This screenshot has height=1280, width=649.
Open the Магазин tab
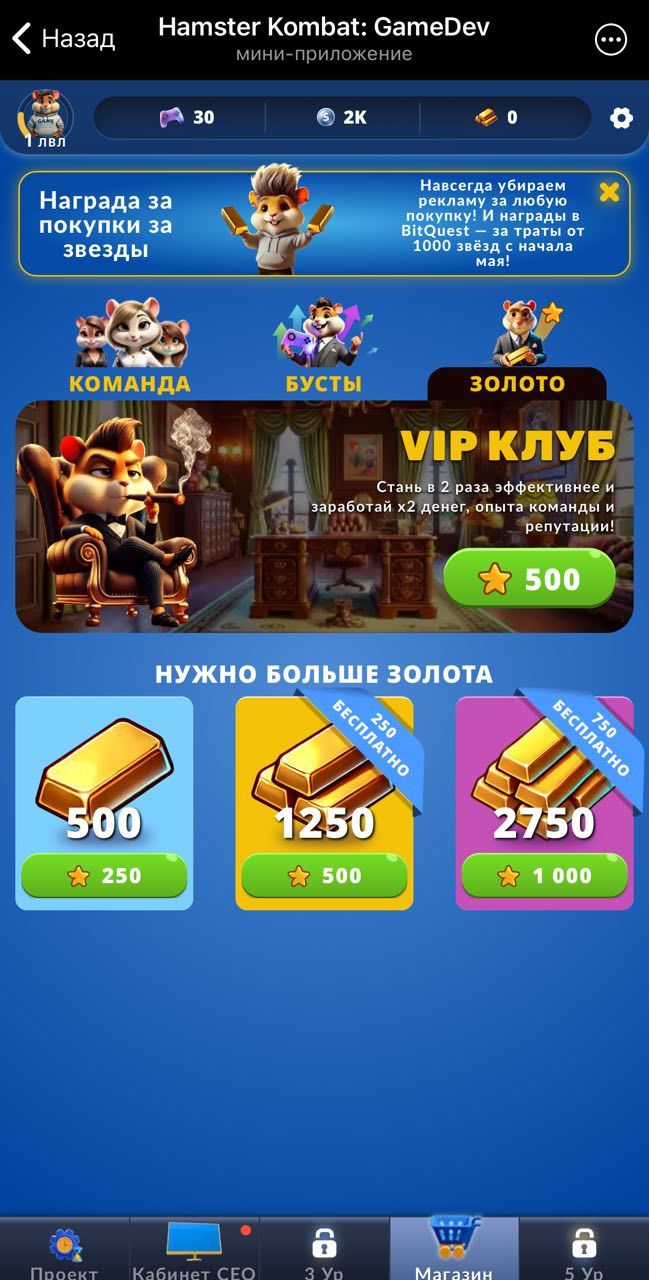(454, 1250)
